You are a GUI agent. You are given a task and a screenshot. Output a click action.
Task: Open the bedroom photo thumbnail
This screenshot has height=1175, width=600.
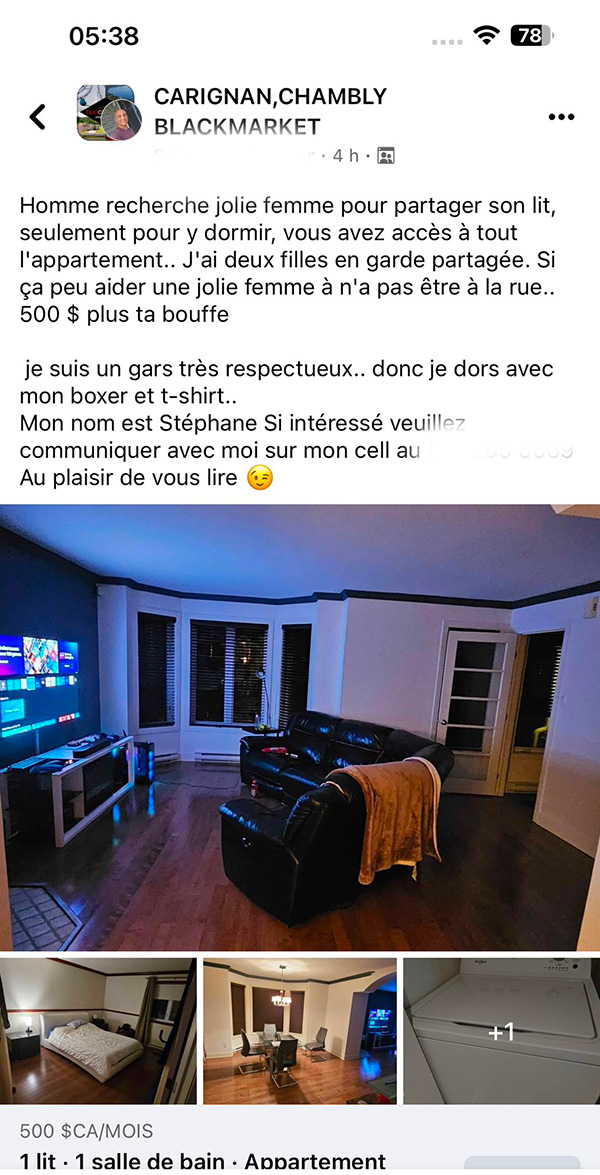98,1031
